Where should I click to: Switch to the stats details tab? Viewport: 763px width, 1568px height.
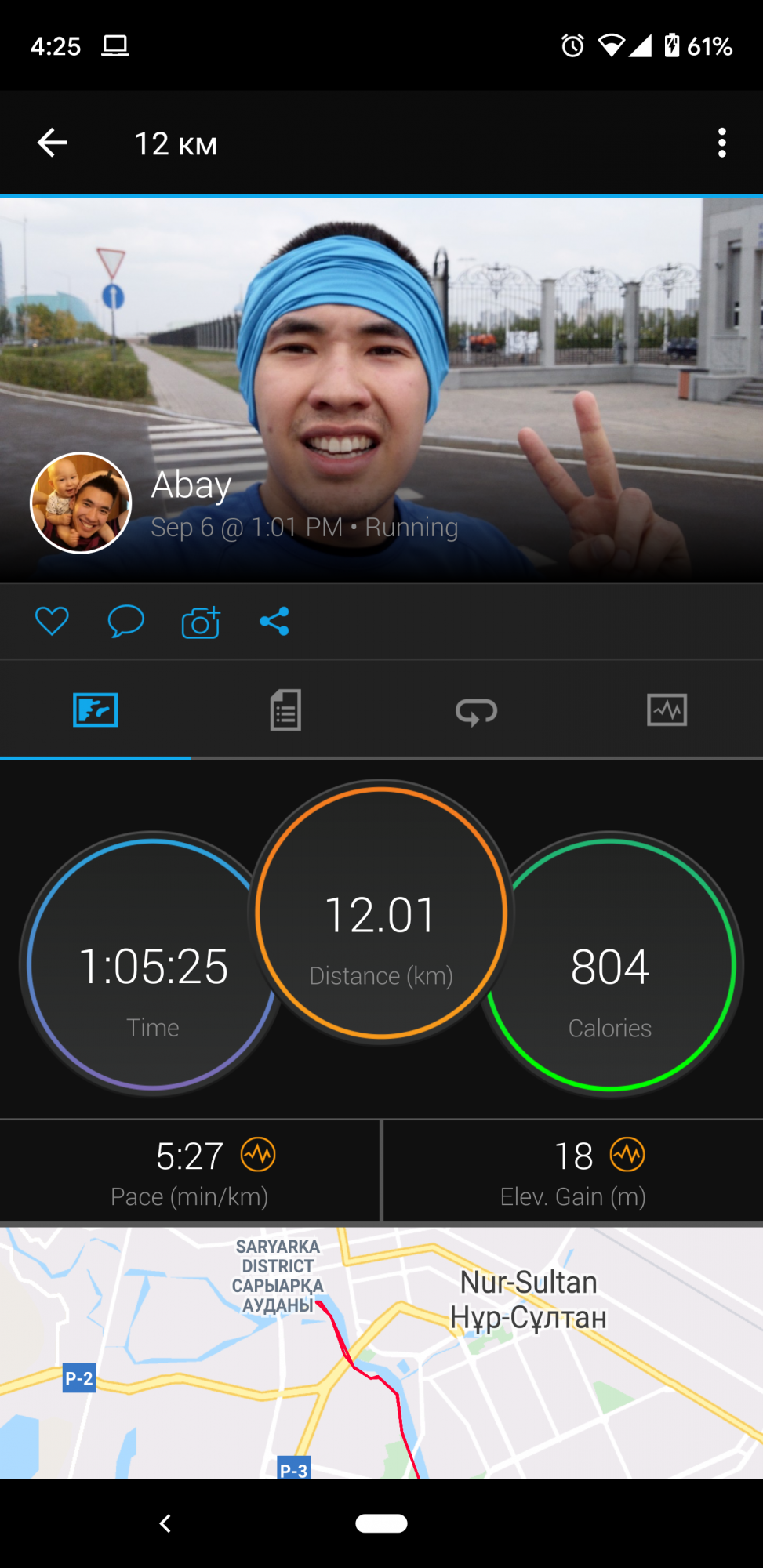[x=285, y=710]
